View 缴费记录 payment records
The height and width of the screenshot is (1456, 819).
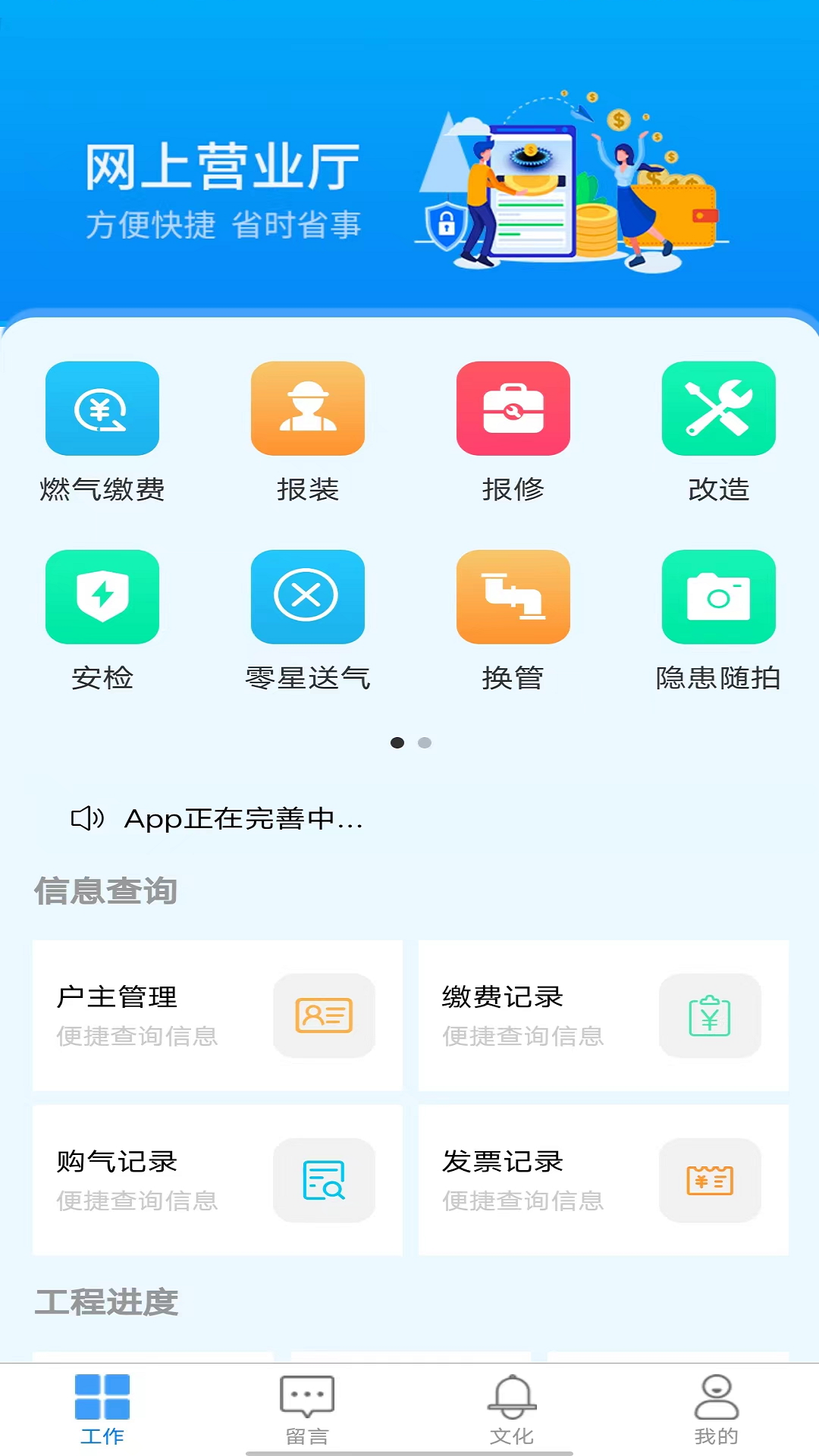(603, 1015)
